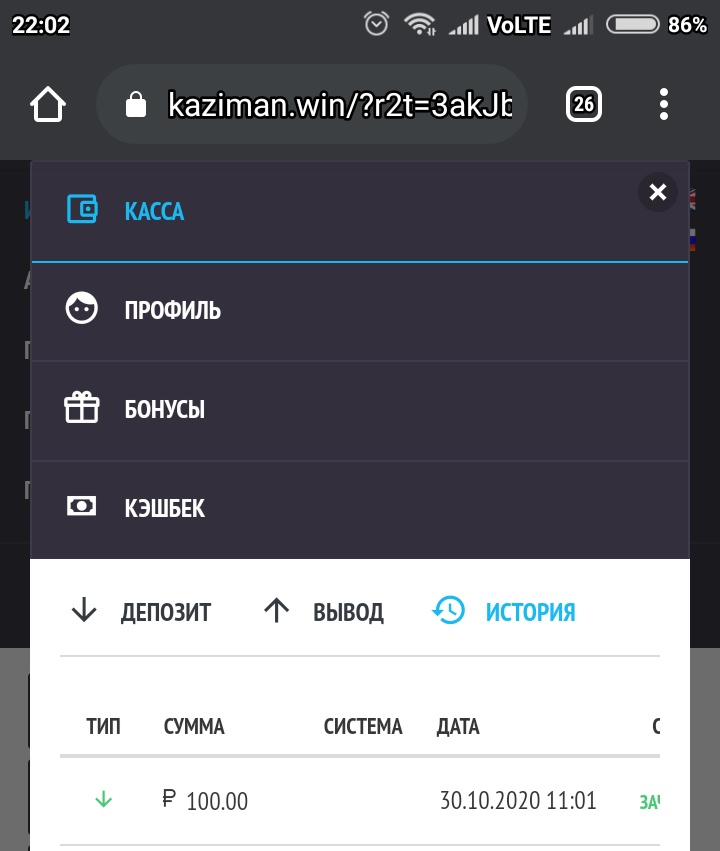This screenshot has width=720, height=851.
Task: Open the browser overflow menu
Action: point(664,104)
